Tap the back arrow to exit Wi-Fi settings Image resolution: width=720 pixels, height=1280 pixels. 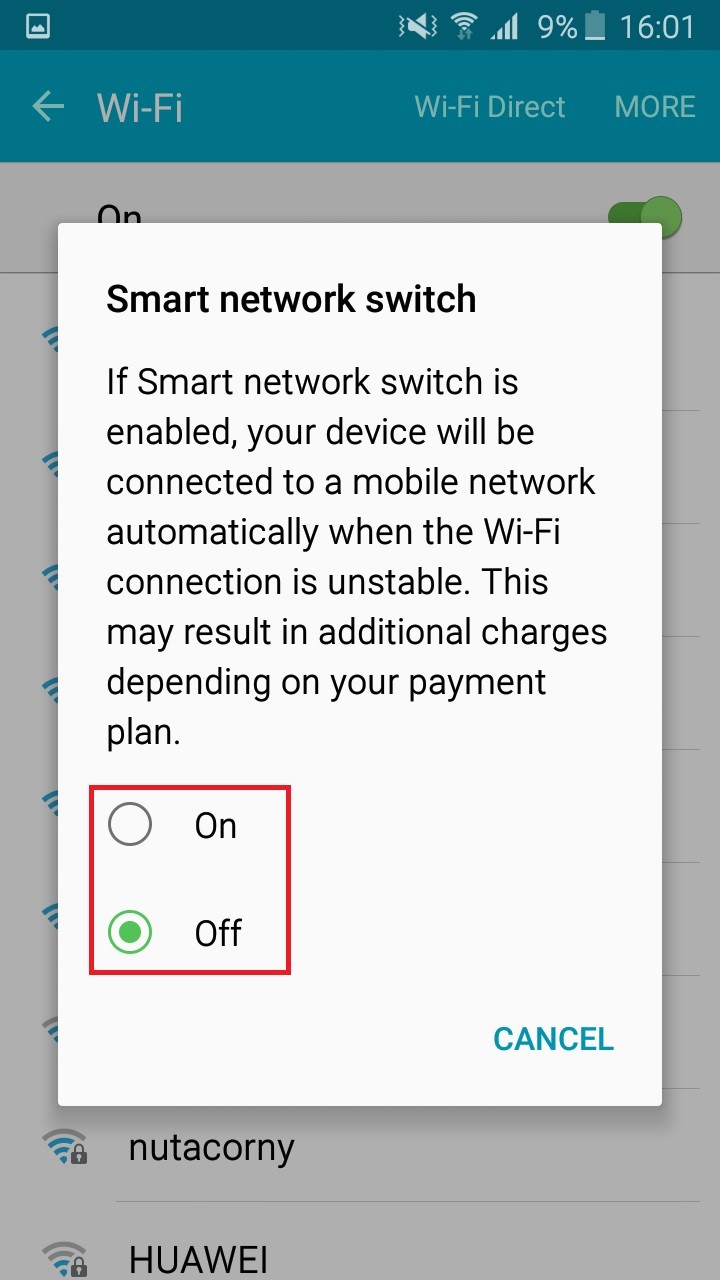[x=46, y=106]
